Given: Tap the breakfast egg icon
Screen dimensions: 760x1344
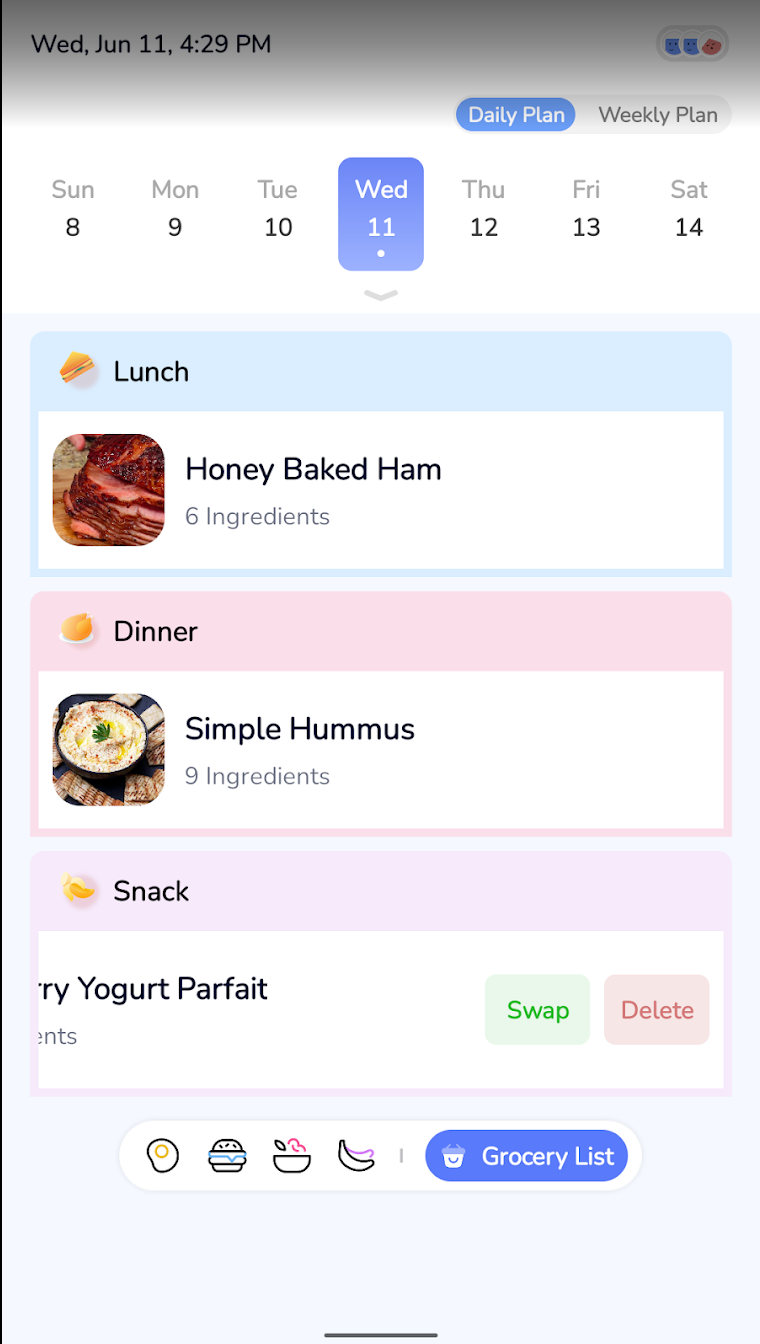Looking at the screenshot, I should pos(162,1156).
